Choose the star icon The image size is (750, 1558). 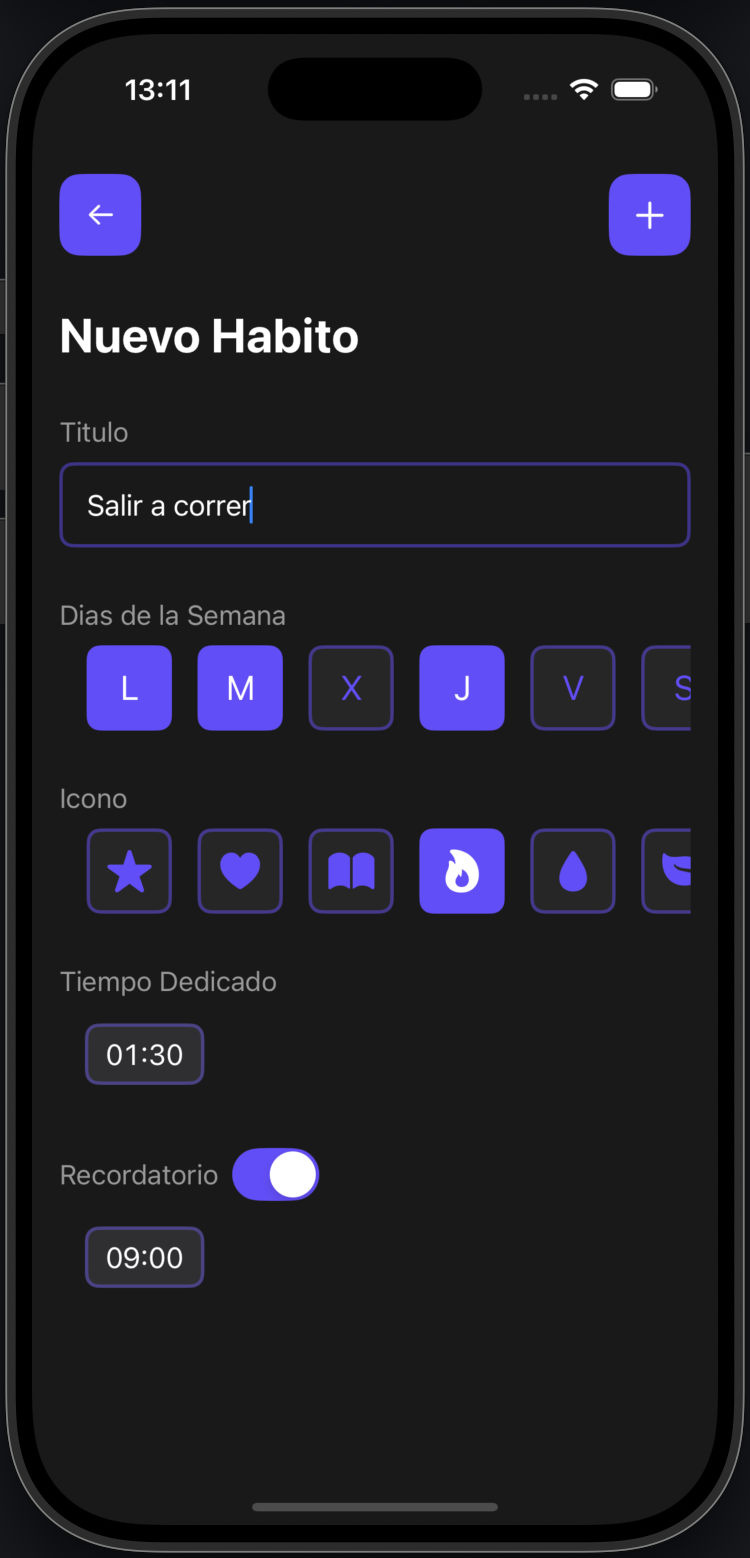129,871
